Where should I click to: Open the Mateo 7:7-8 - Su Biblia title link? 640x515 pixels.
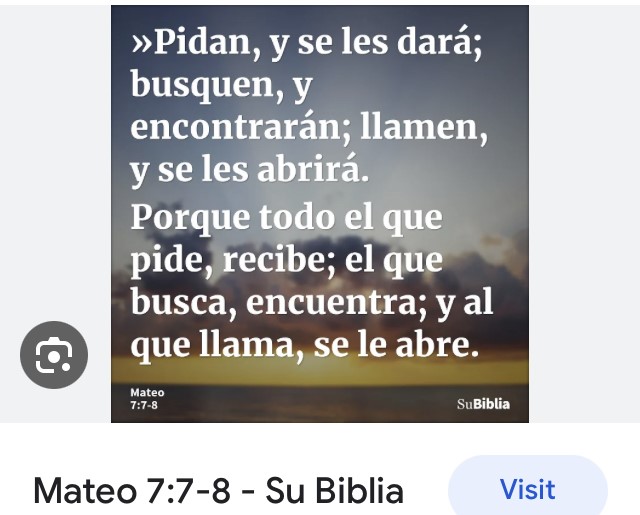click(x=218, y=491)
